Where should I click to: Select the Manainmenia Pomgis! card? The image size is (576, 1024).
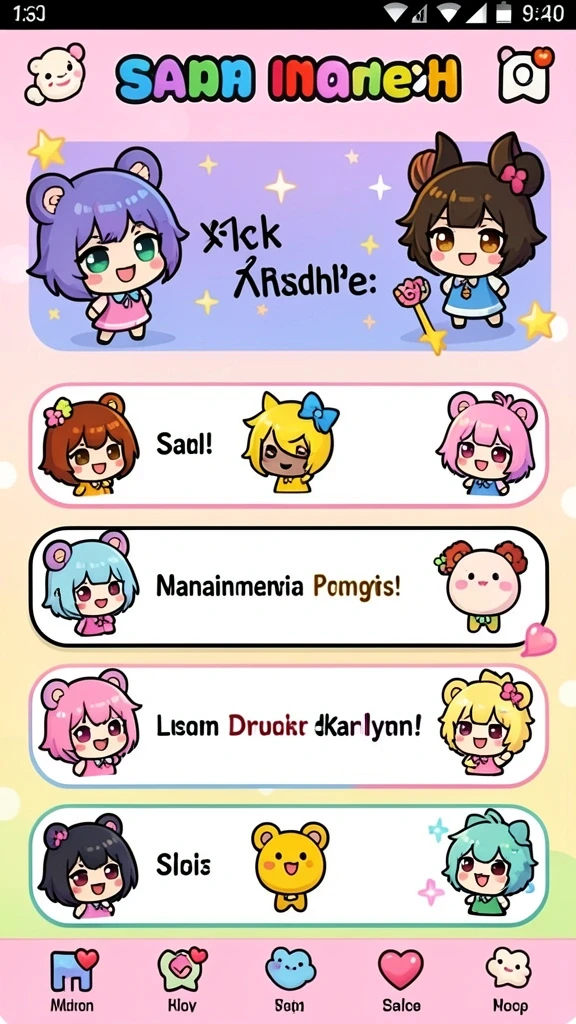point(289,586)
